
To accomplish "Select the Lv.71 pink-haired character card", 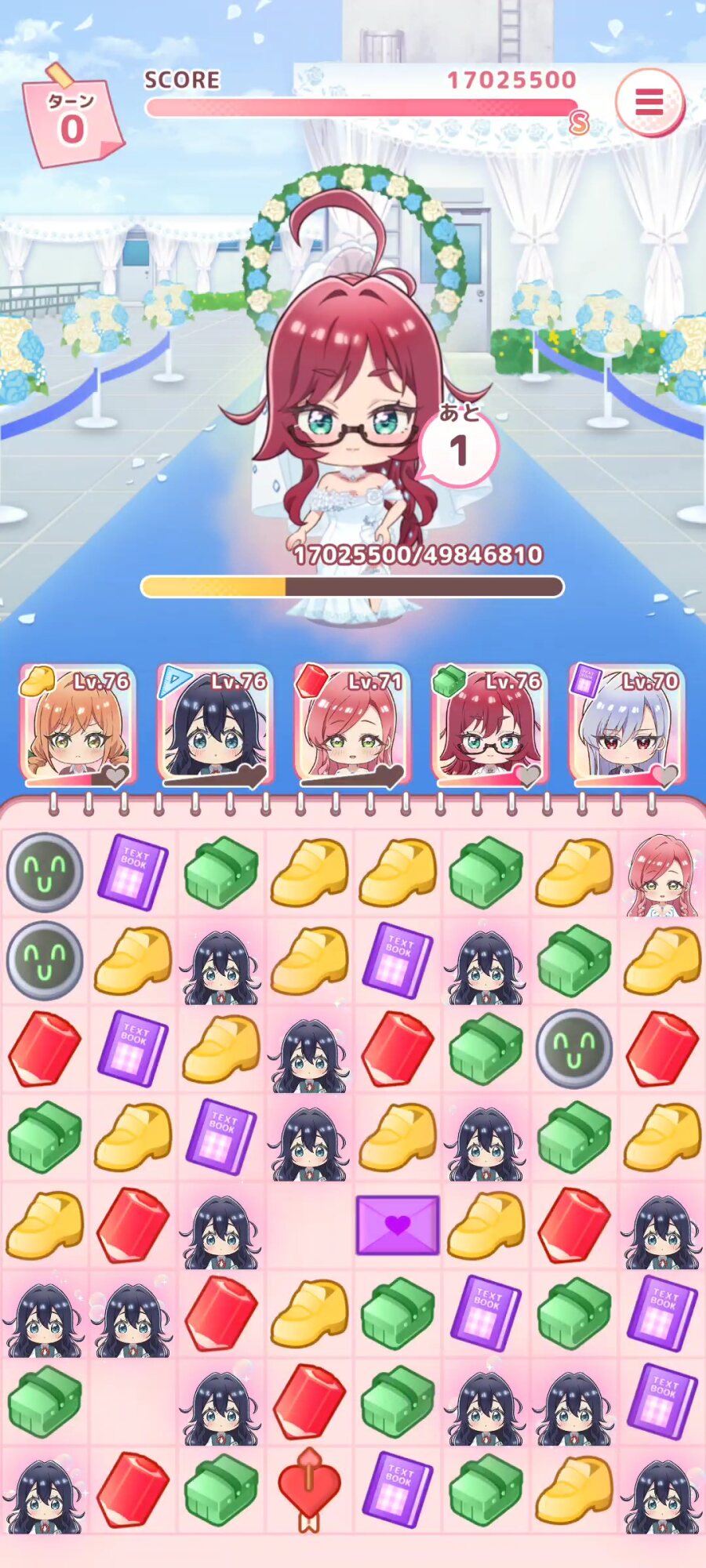I will click(351, 725).
